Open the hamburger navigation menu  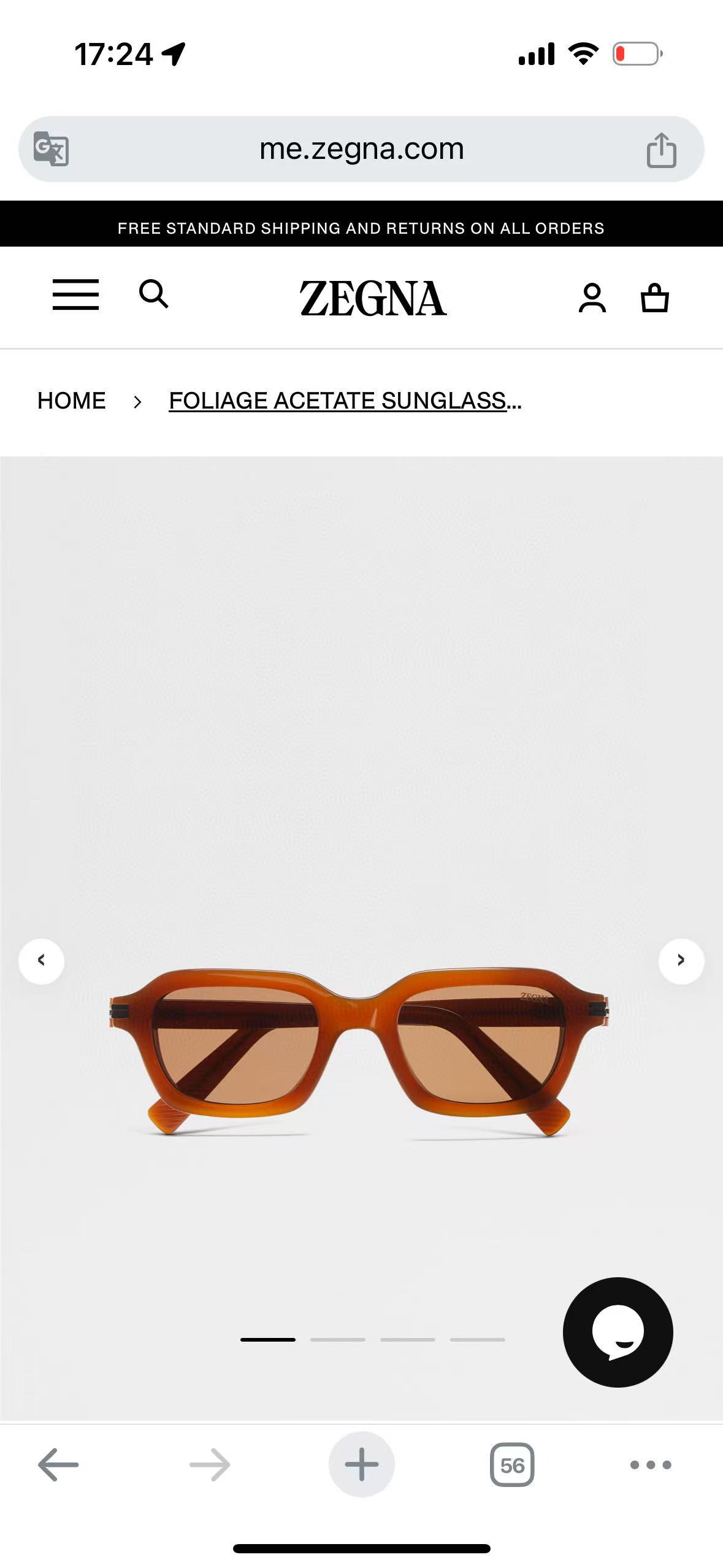75,294
